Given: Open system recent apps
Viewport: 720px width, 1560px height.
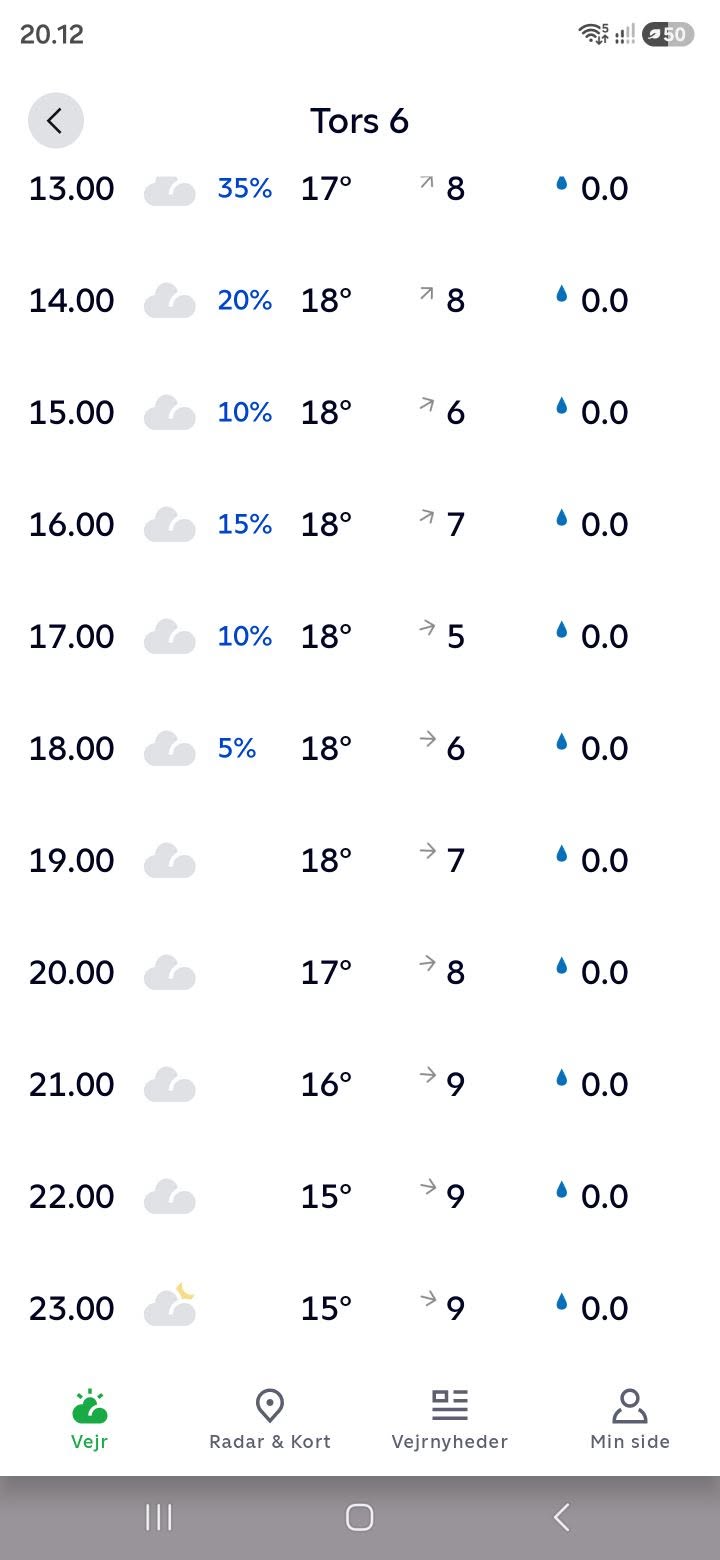Looking at the screenshot, I should [159, 1517].
